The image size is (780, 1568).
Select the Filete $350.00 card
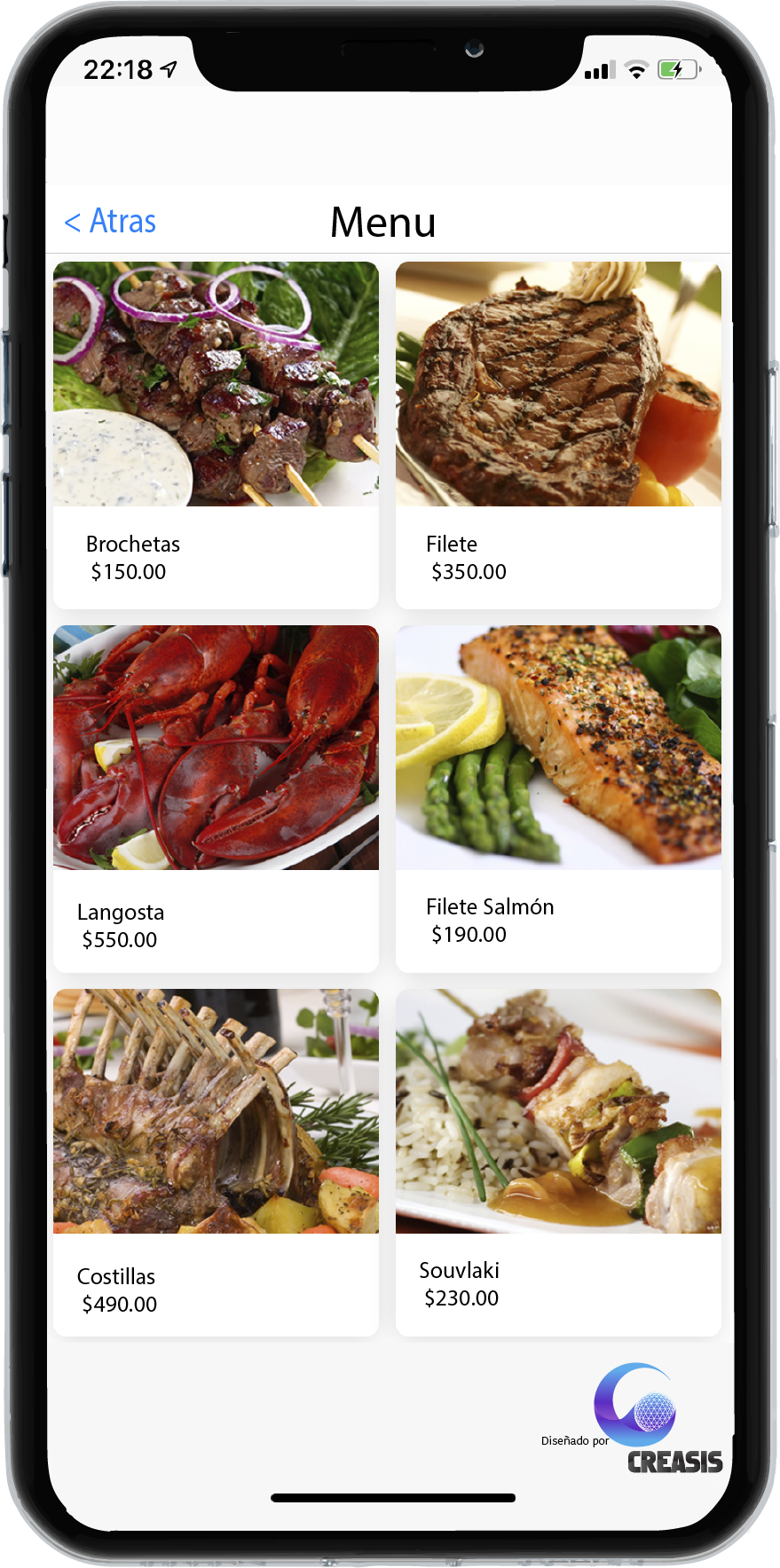[558, 435]
